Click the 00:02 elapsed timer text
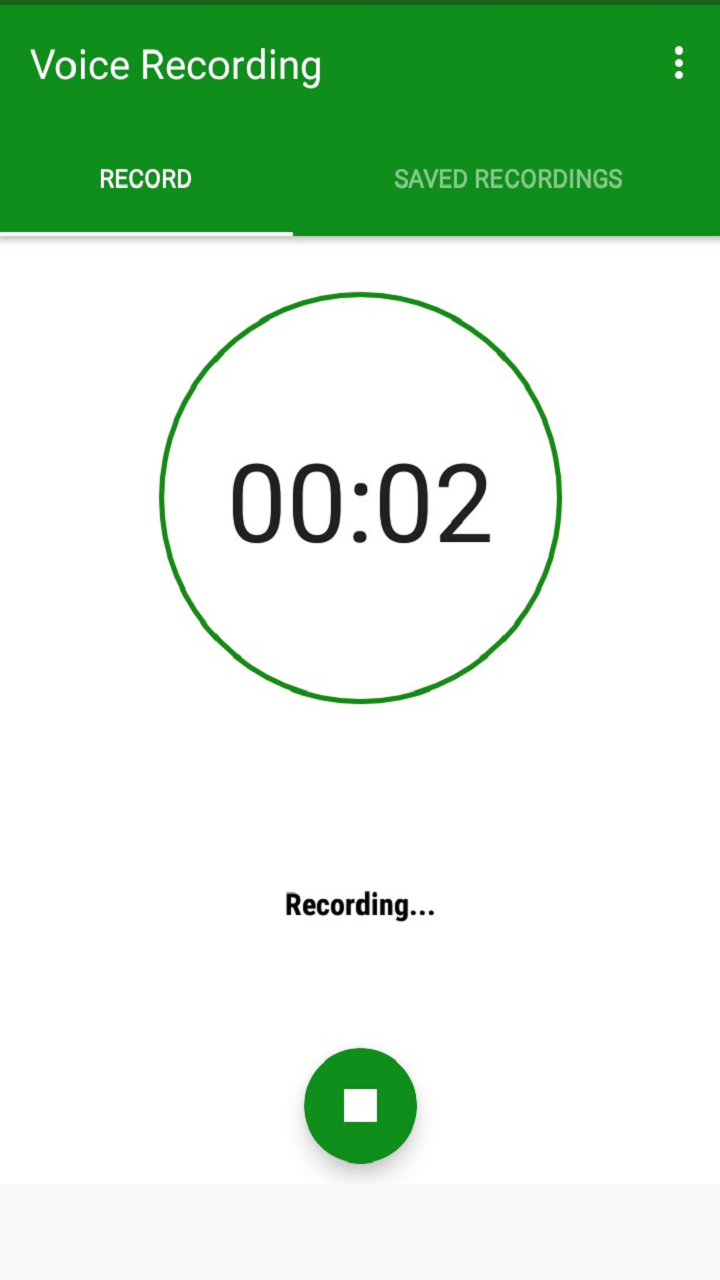The width and height of the screenshot is (720, 1280). tap(360, 500)
